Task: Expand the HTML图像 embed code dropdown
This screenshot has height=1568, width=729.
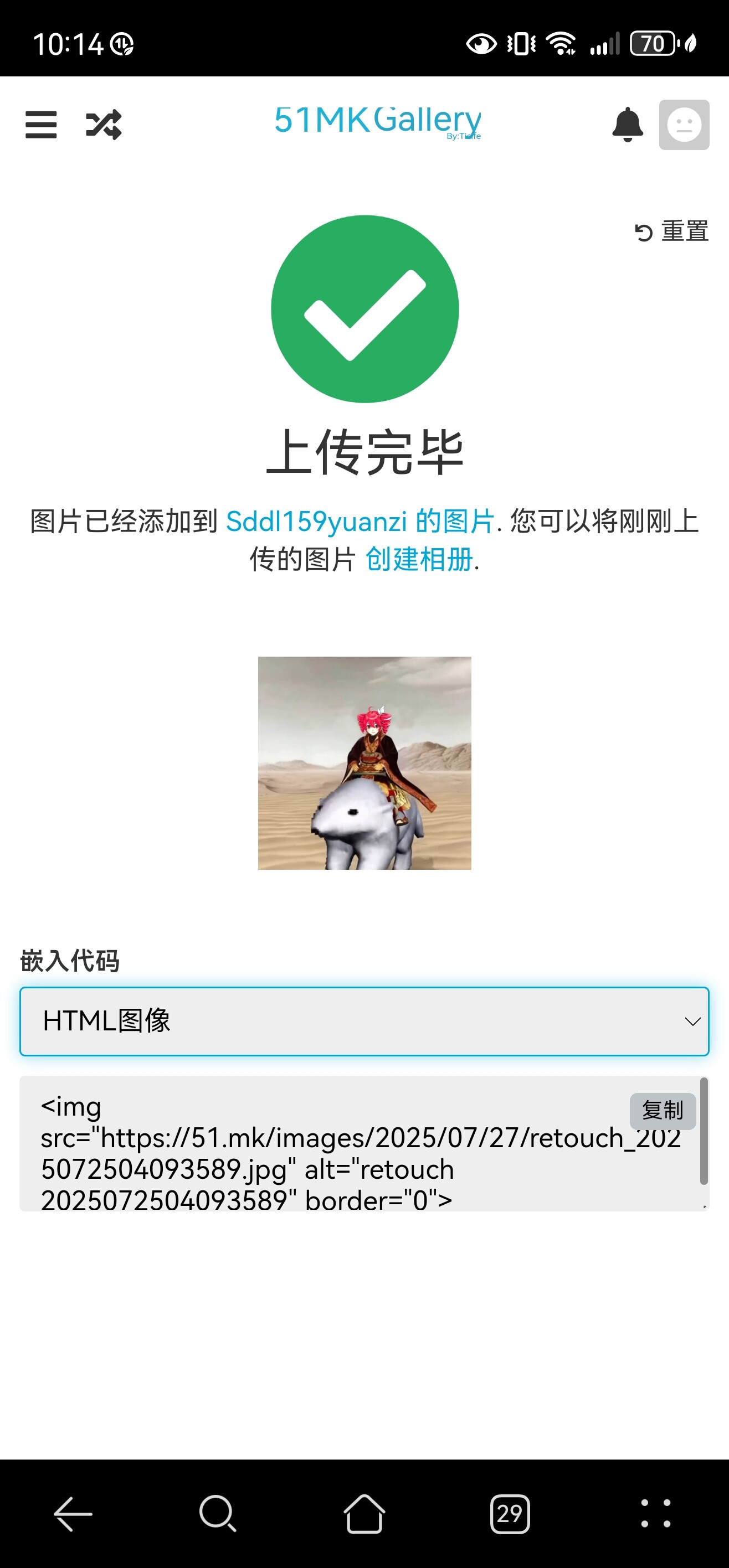Action: [364, 1022]
